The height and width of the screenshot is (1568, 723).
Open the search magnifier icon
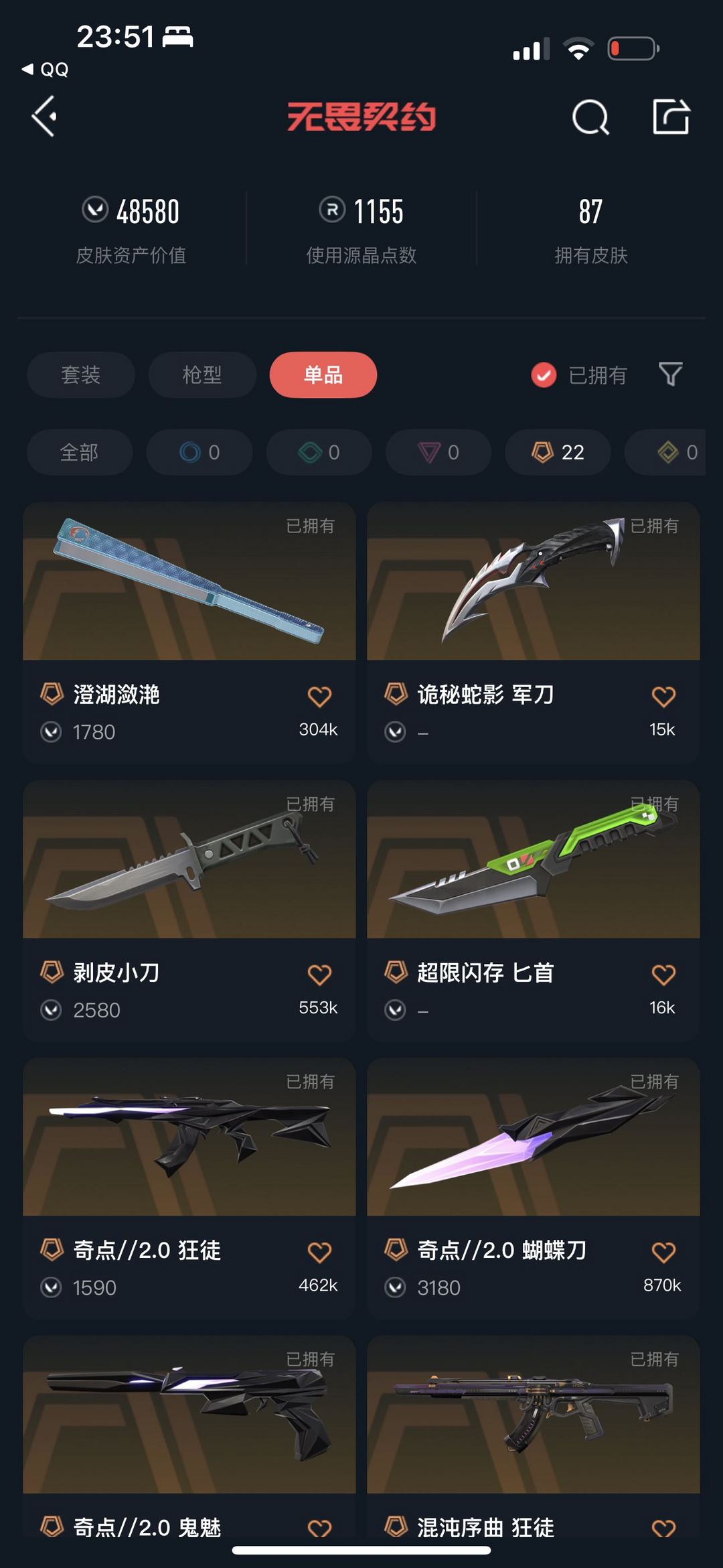[x=590, y=117]
